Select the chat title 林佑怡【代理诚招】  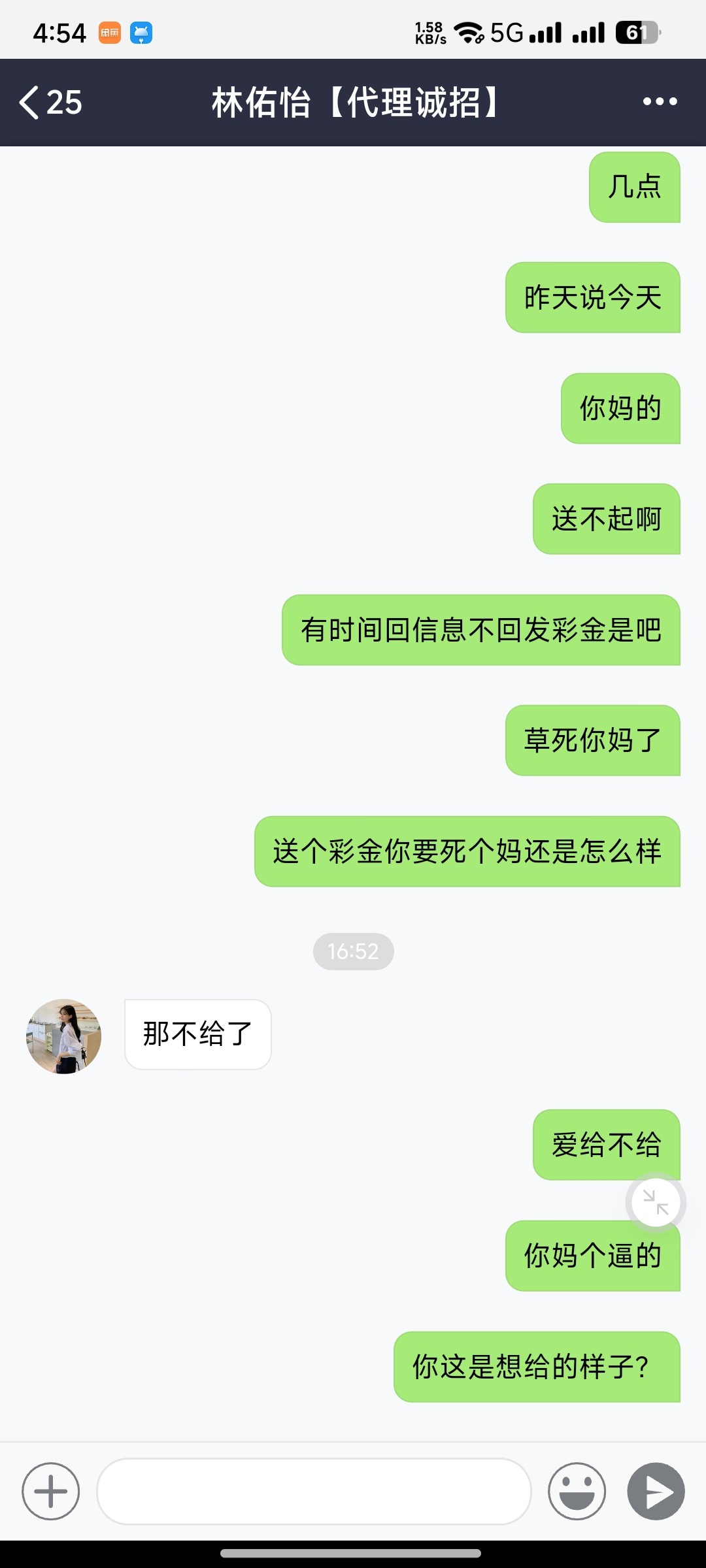(353, 103)
